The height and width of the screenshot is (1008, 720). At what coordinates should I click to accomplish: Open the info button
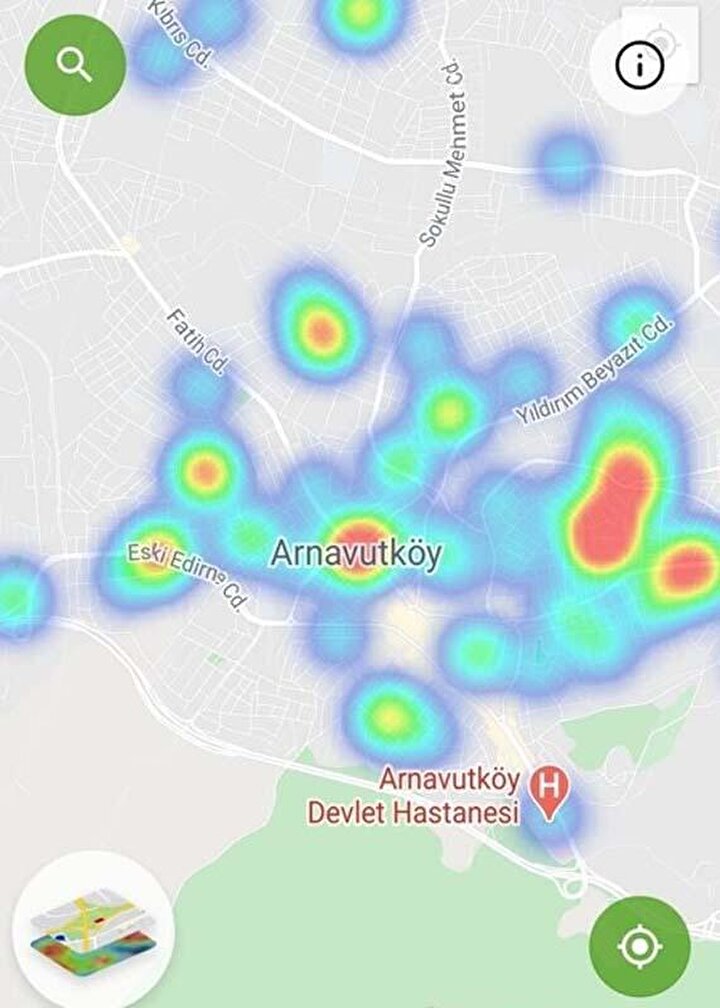click(638, 65)
